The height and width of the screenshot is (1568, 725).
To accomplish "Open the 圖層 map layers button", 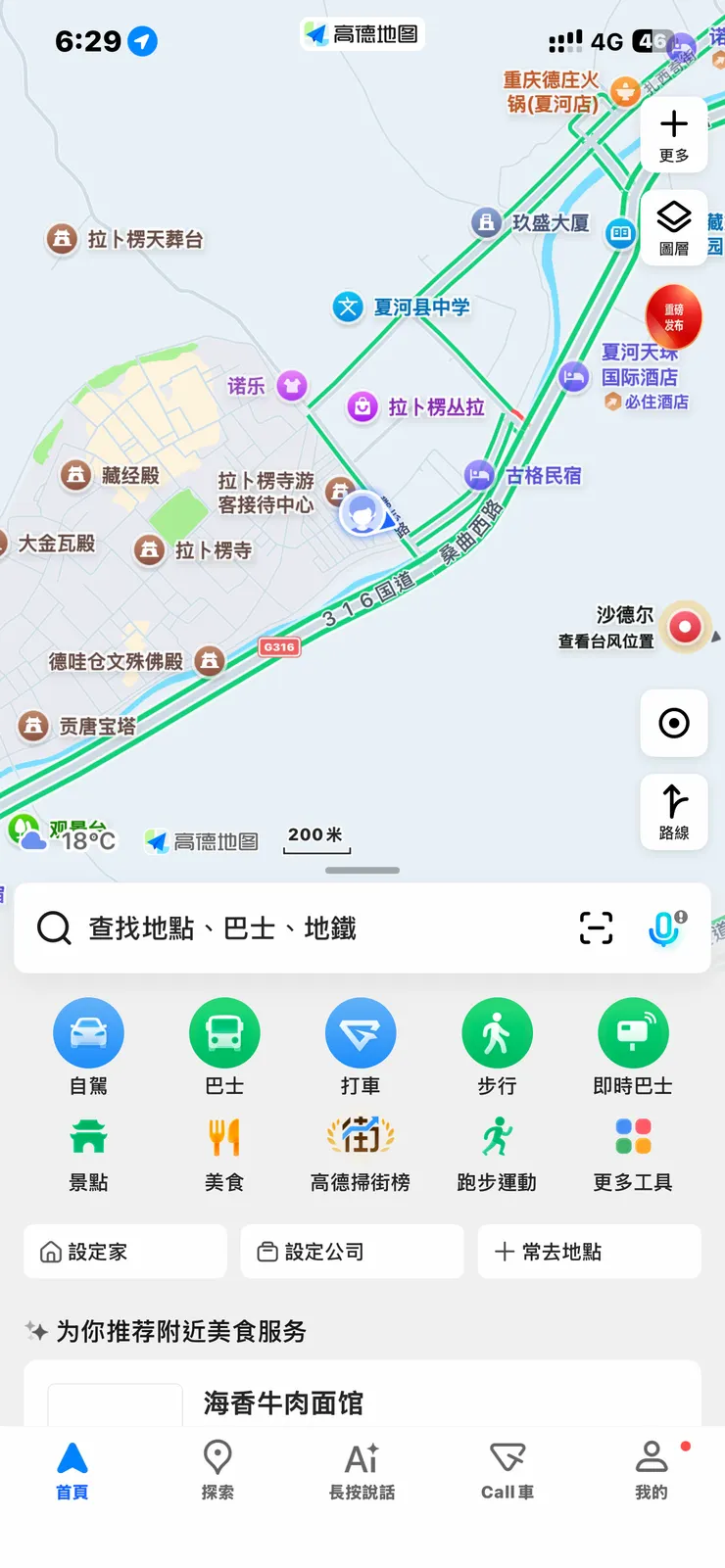I will tap(674, 228).
